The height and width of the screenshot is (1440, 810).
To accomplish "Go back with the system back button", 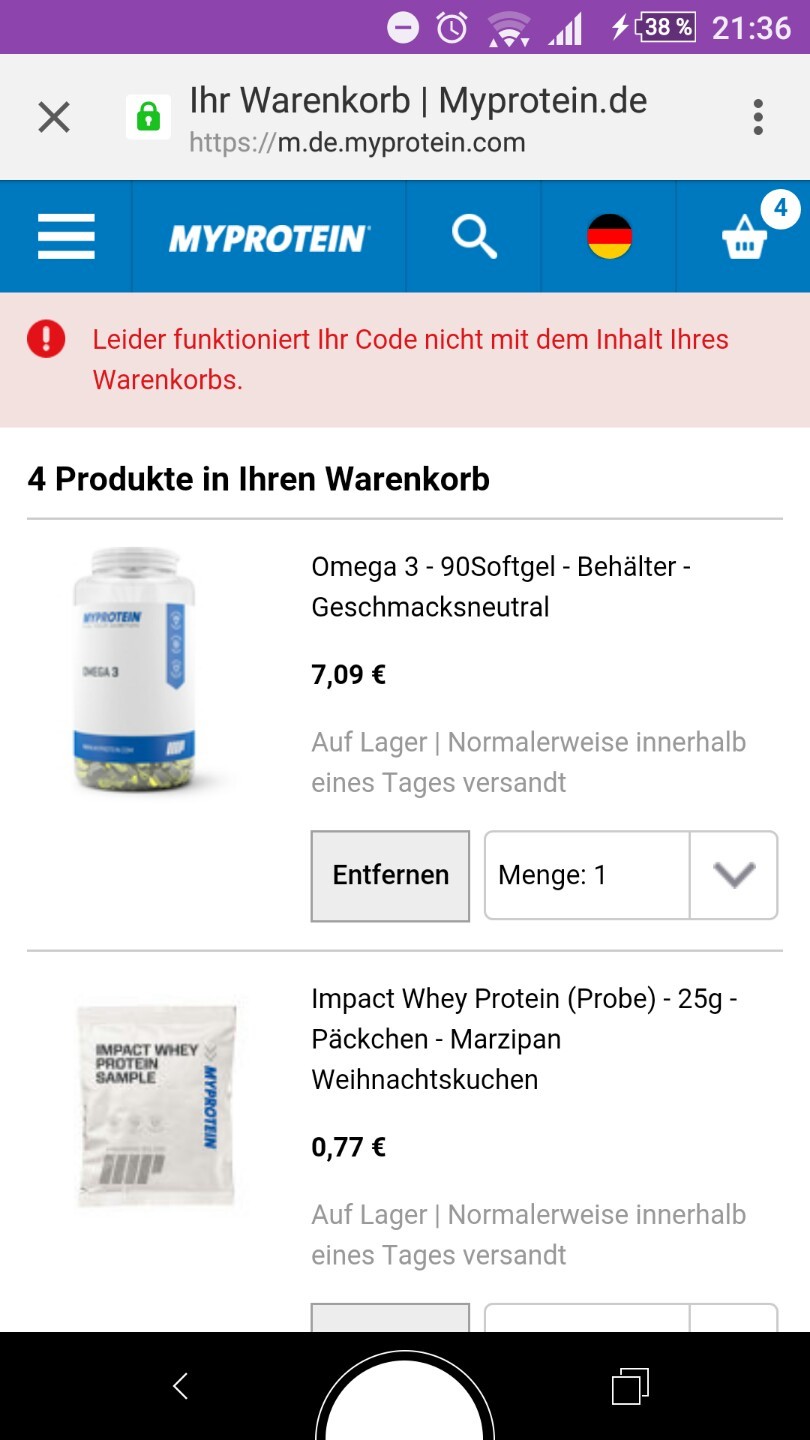I will [180, 1386].
